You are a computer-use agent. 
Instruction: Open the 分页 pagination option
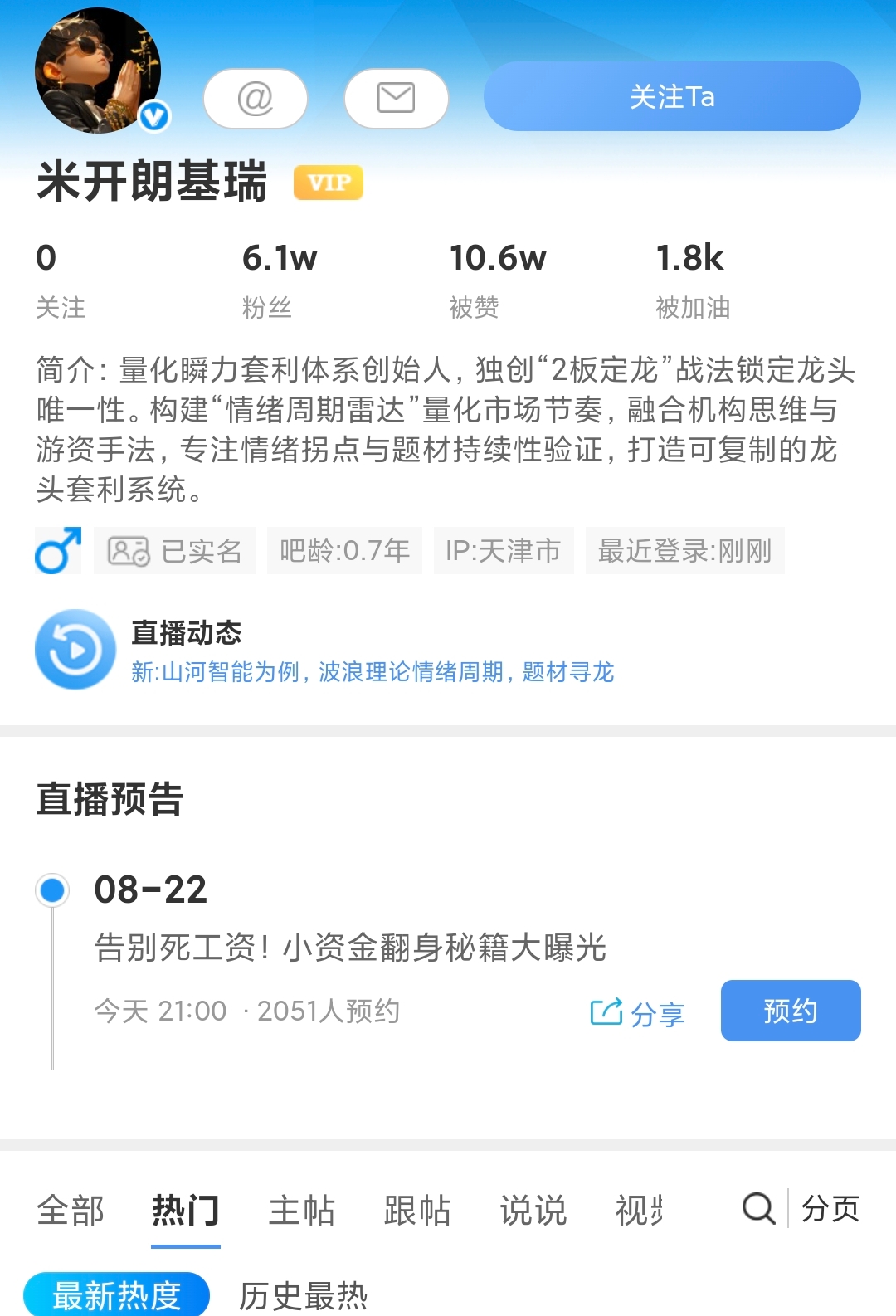click(830, 1208)
